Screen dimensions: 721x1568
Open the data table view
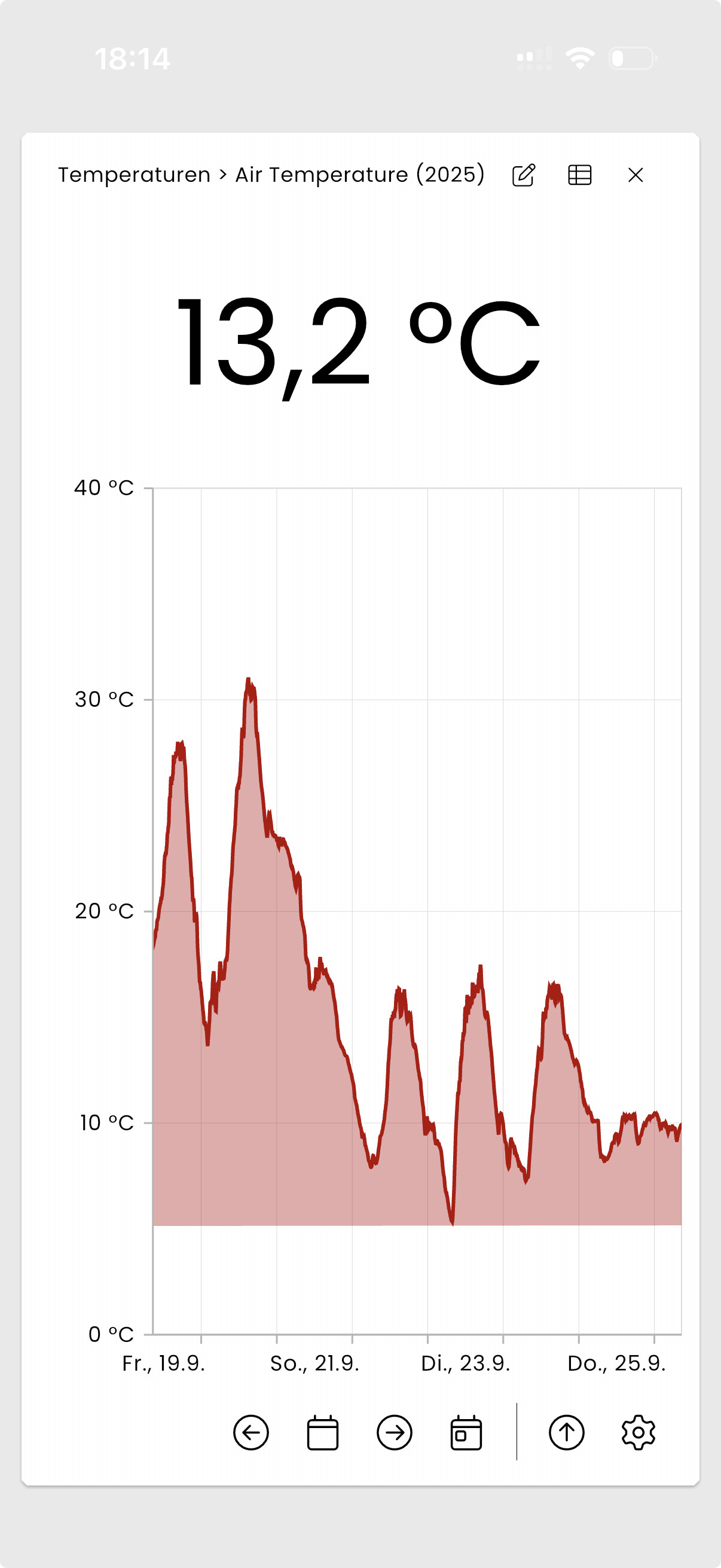tap(579, 175)
